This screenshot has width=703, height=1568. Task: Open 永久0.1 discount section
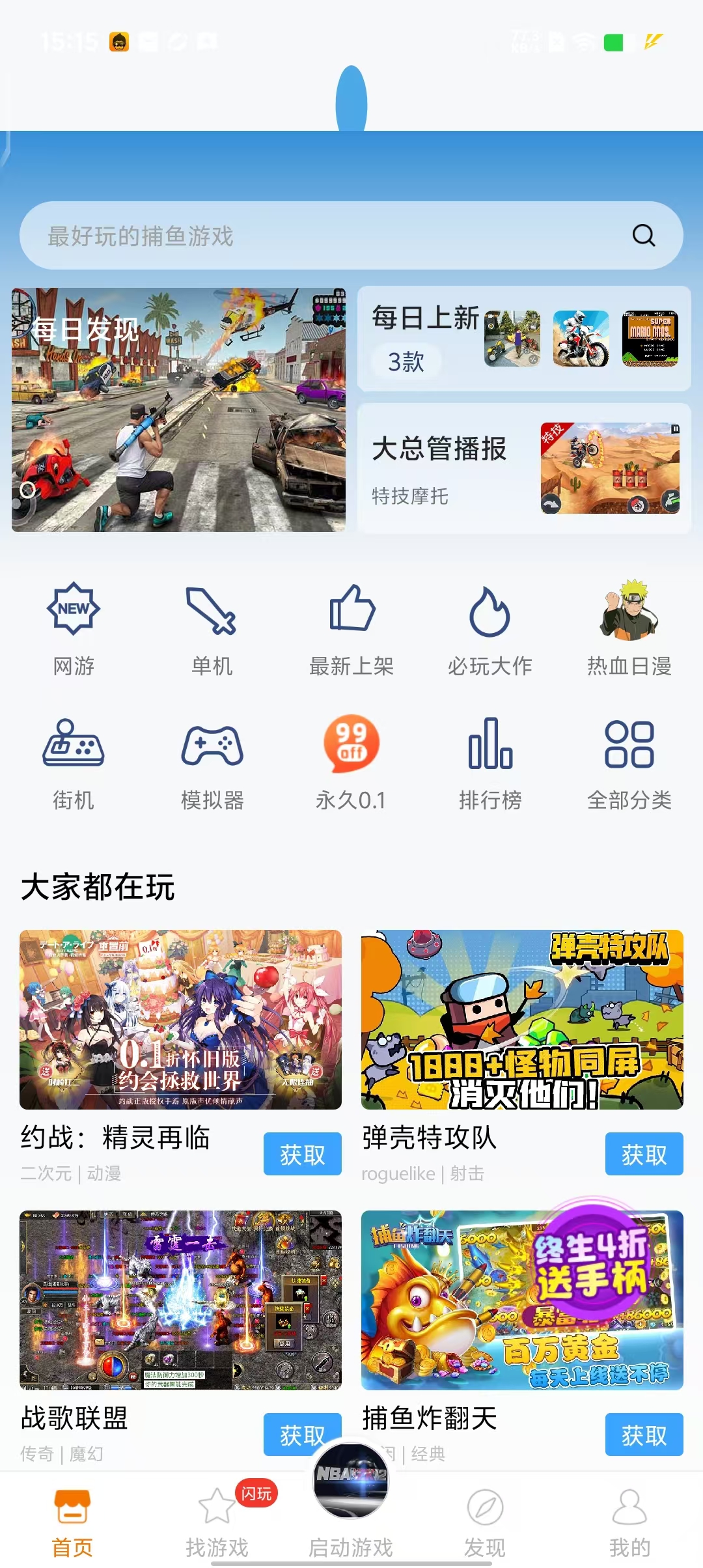tap(351, 763)
